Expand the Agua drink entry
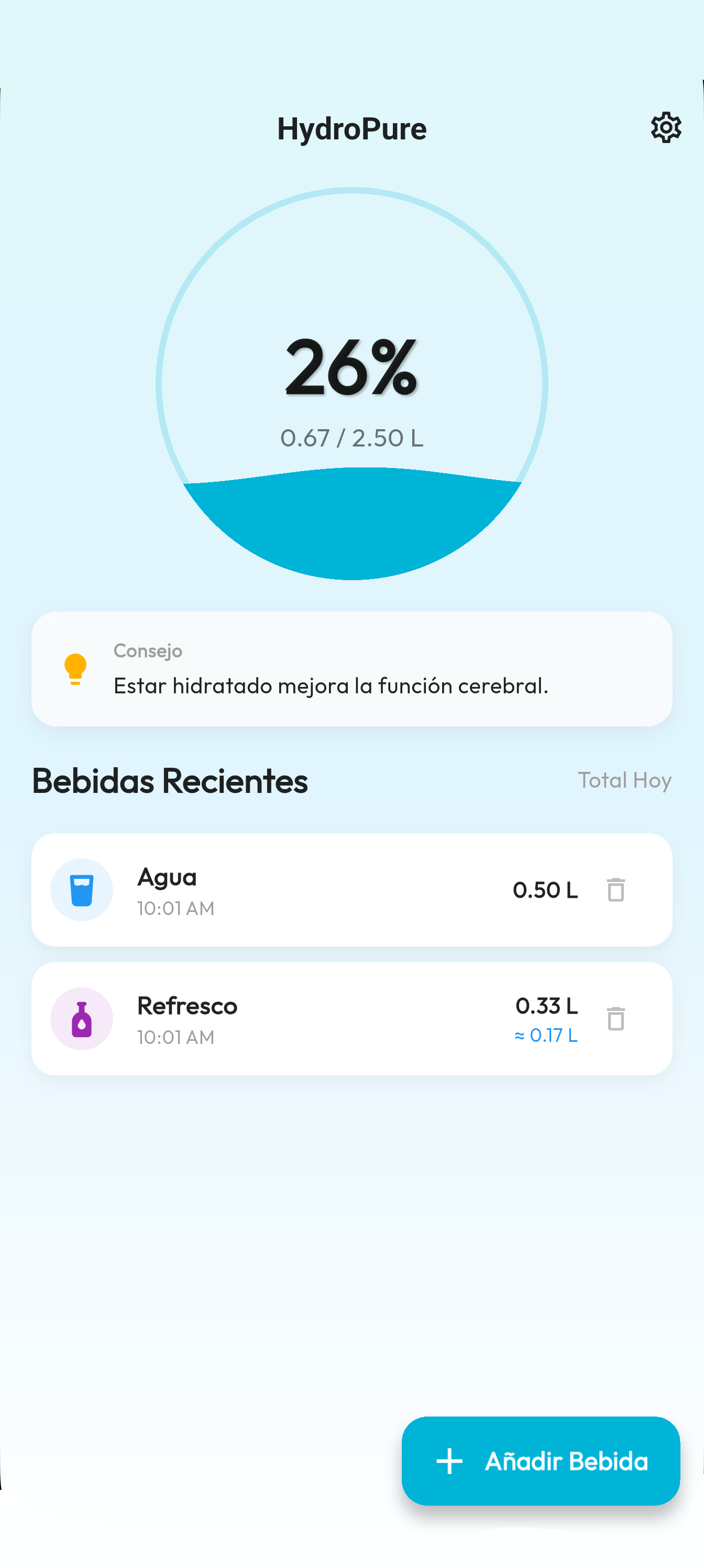This screenshot has width=704, height=1568. click(x=351, y=889)
